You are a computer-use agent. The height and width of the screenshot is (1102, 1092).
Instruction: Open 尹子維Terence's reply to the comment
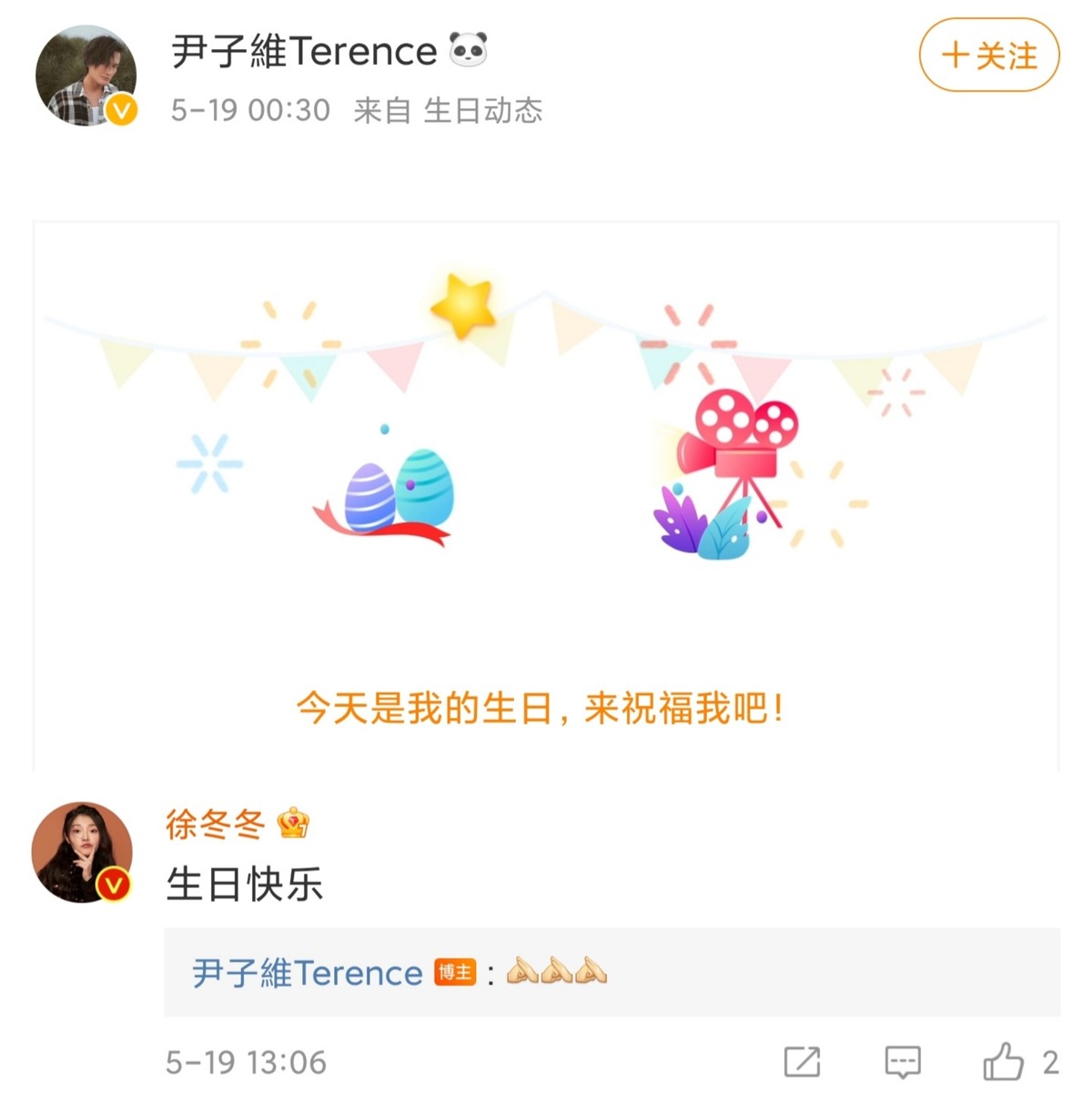(612, 973)
